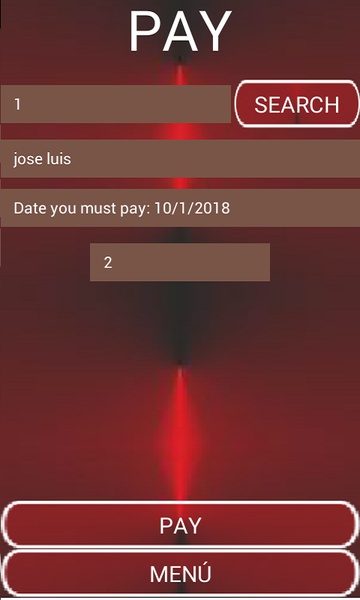Return to the MENÚ screen
The width and height of the screenshot is (360, 600).
point(180,573)
